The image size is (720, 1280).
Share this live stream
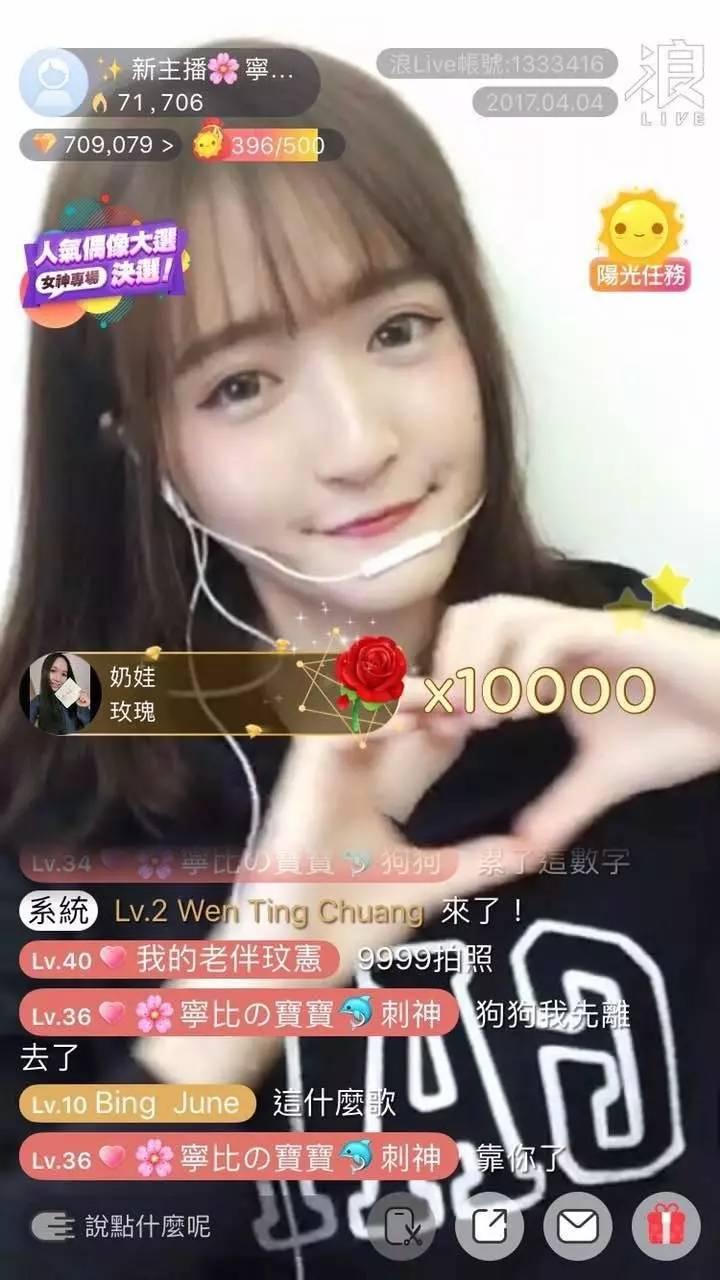490,1226
